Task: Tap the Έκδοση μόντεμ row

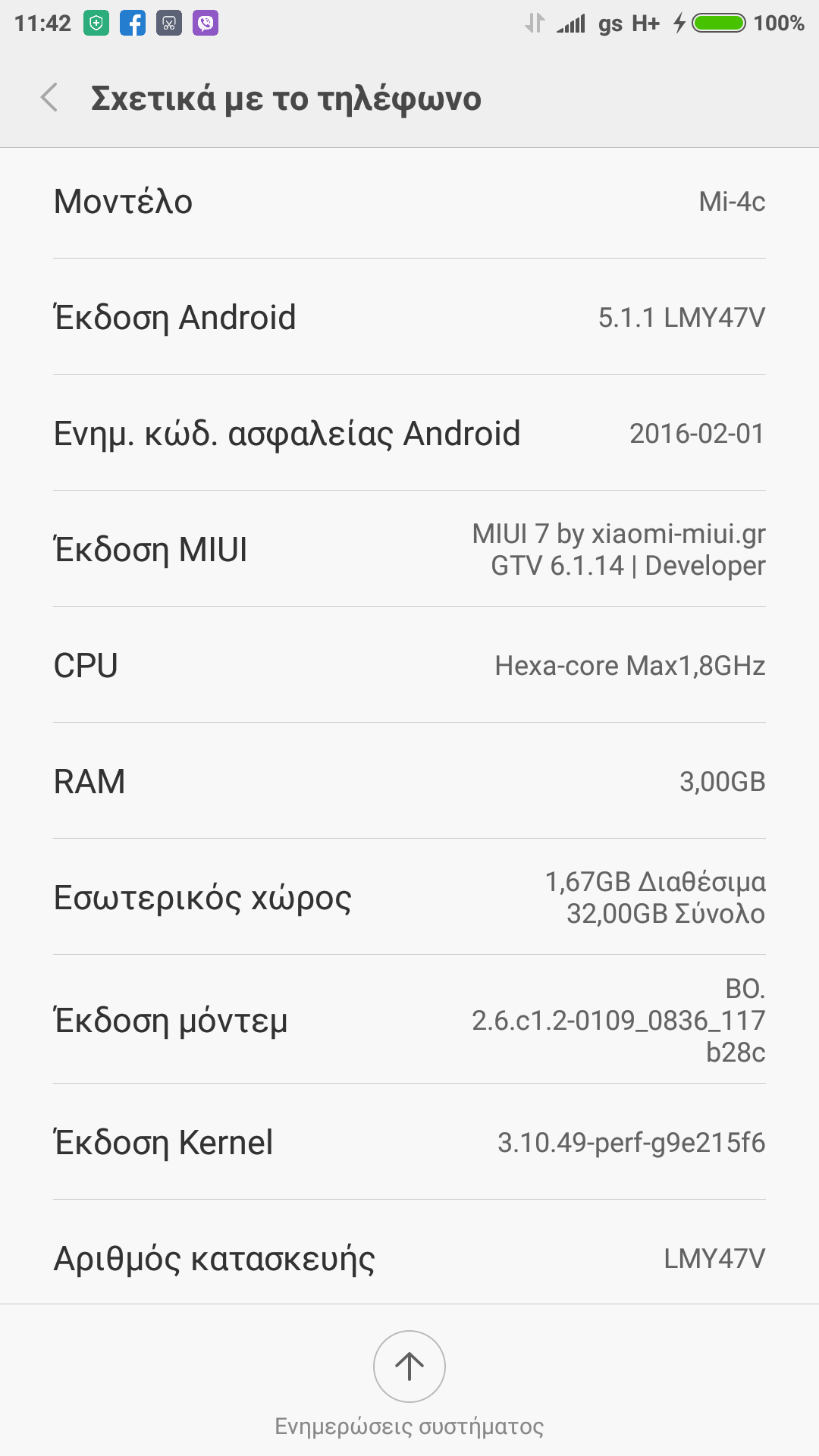Action: click(x=409, y=1020)
